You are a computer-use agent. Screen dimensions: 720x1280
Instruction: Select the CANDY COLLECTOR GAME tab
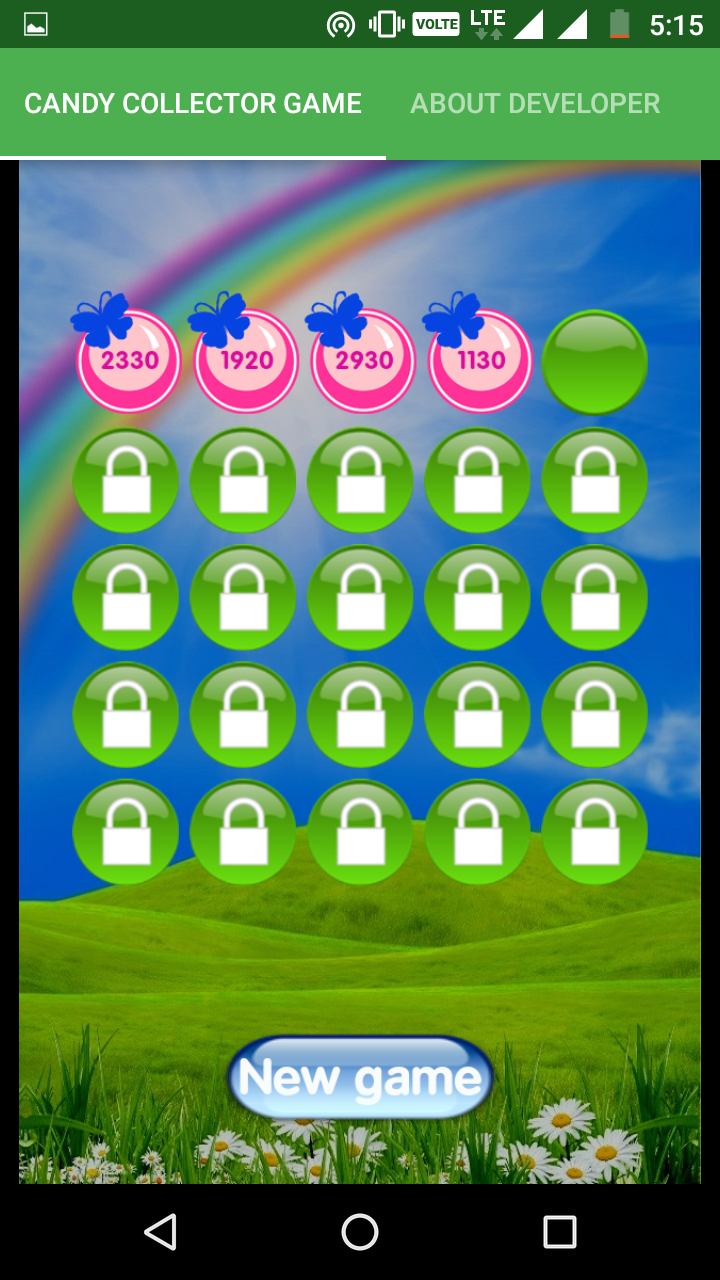(x=193, y=103)
